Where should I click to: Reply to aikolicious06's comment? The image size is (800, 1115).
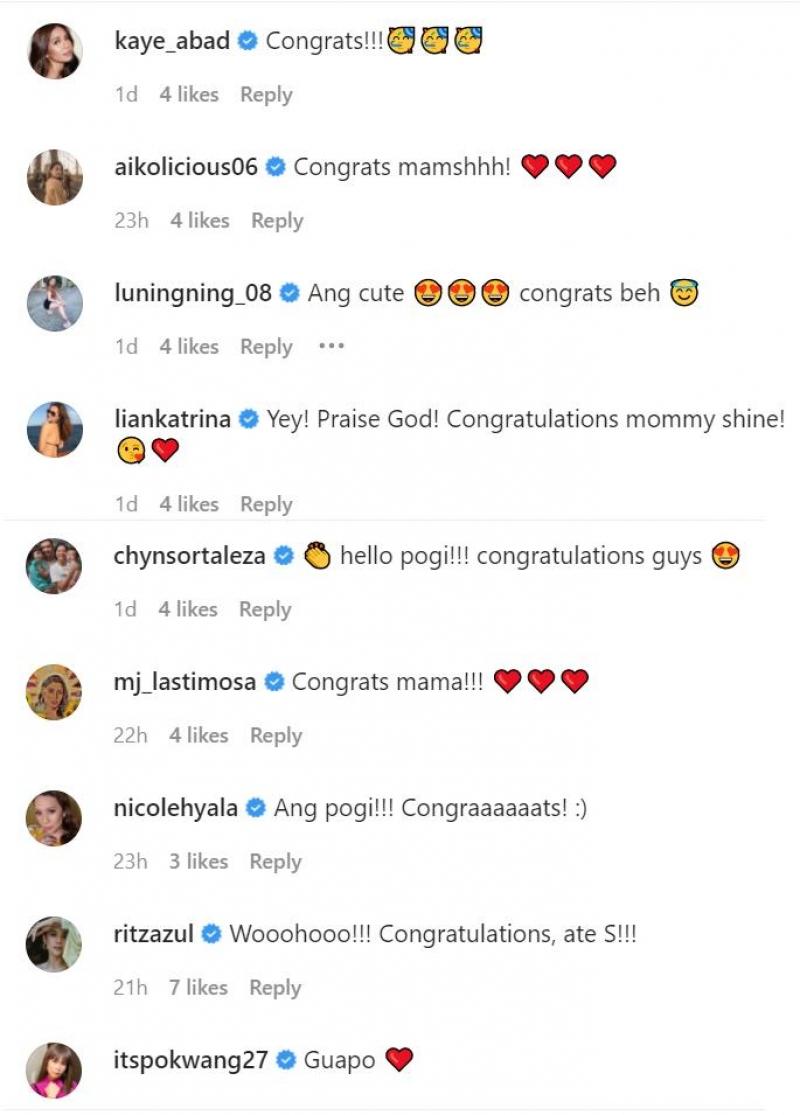click(x=277, y=221)
